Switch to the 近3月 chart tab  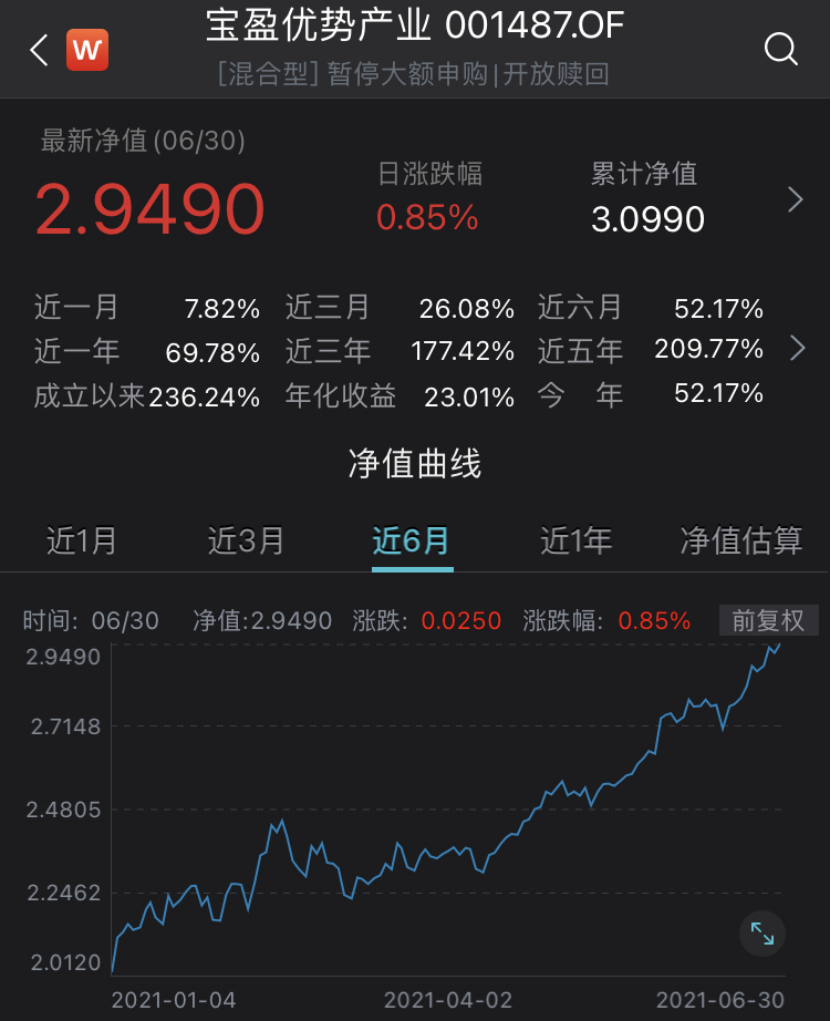coord(246,541)
